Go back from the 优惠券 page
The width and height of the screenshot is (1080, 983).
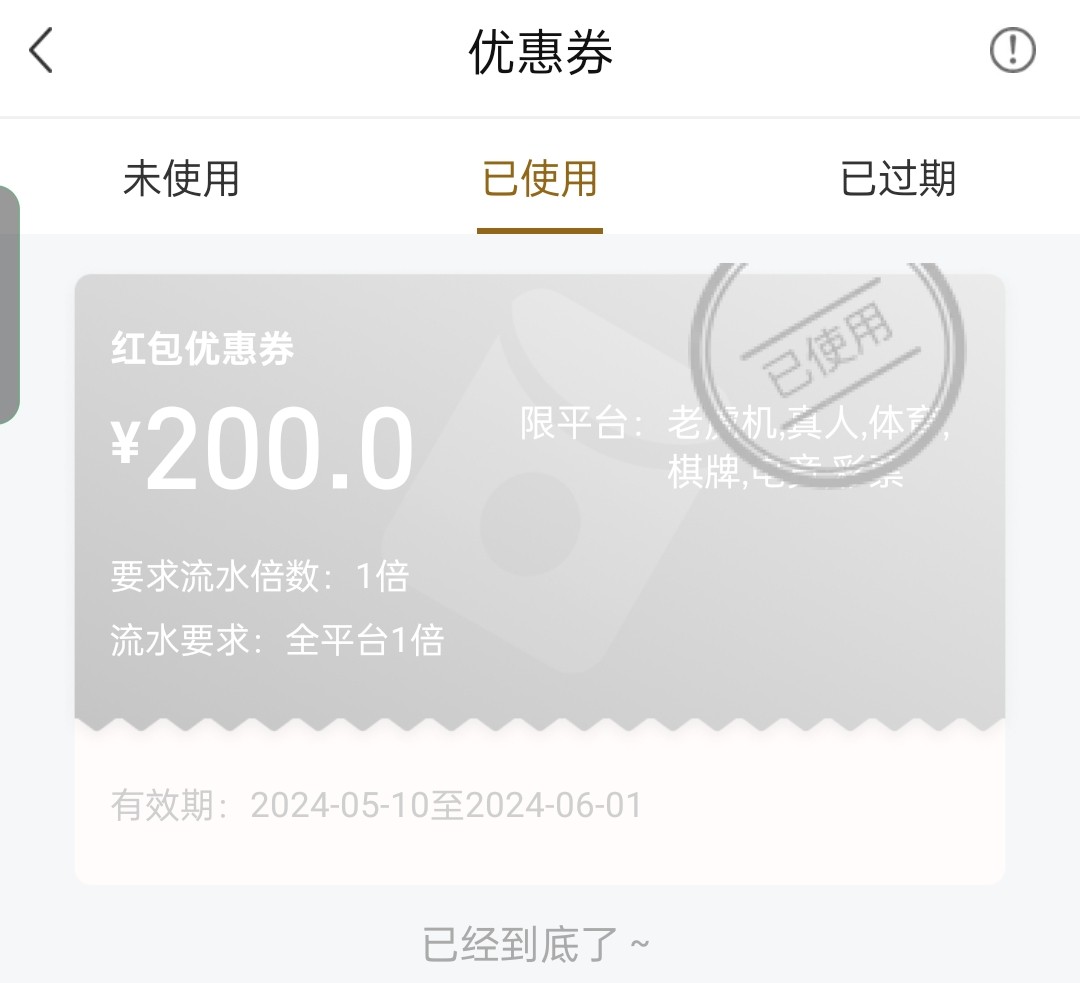41,51
